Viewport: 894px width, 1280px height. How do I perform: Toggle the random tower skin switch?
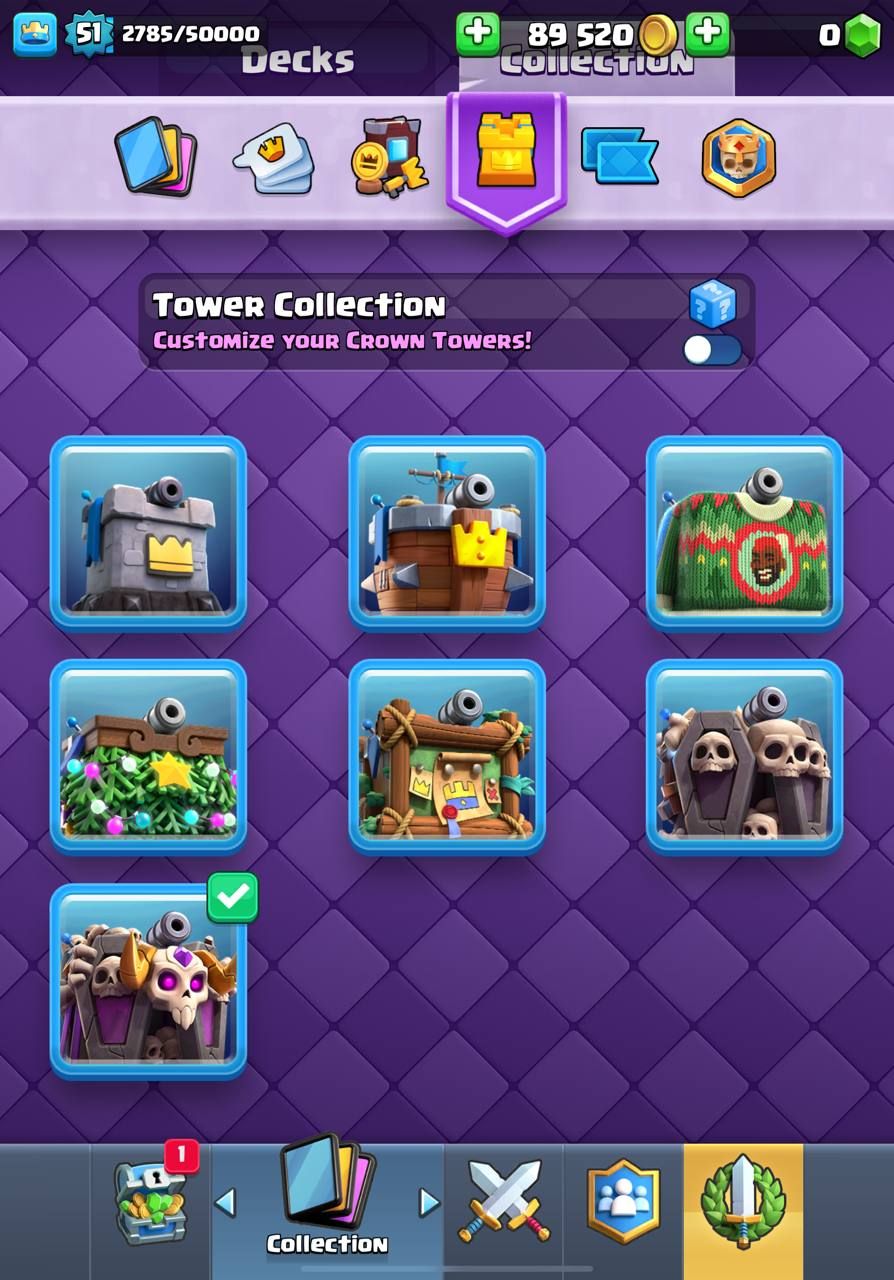point(712,350)
